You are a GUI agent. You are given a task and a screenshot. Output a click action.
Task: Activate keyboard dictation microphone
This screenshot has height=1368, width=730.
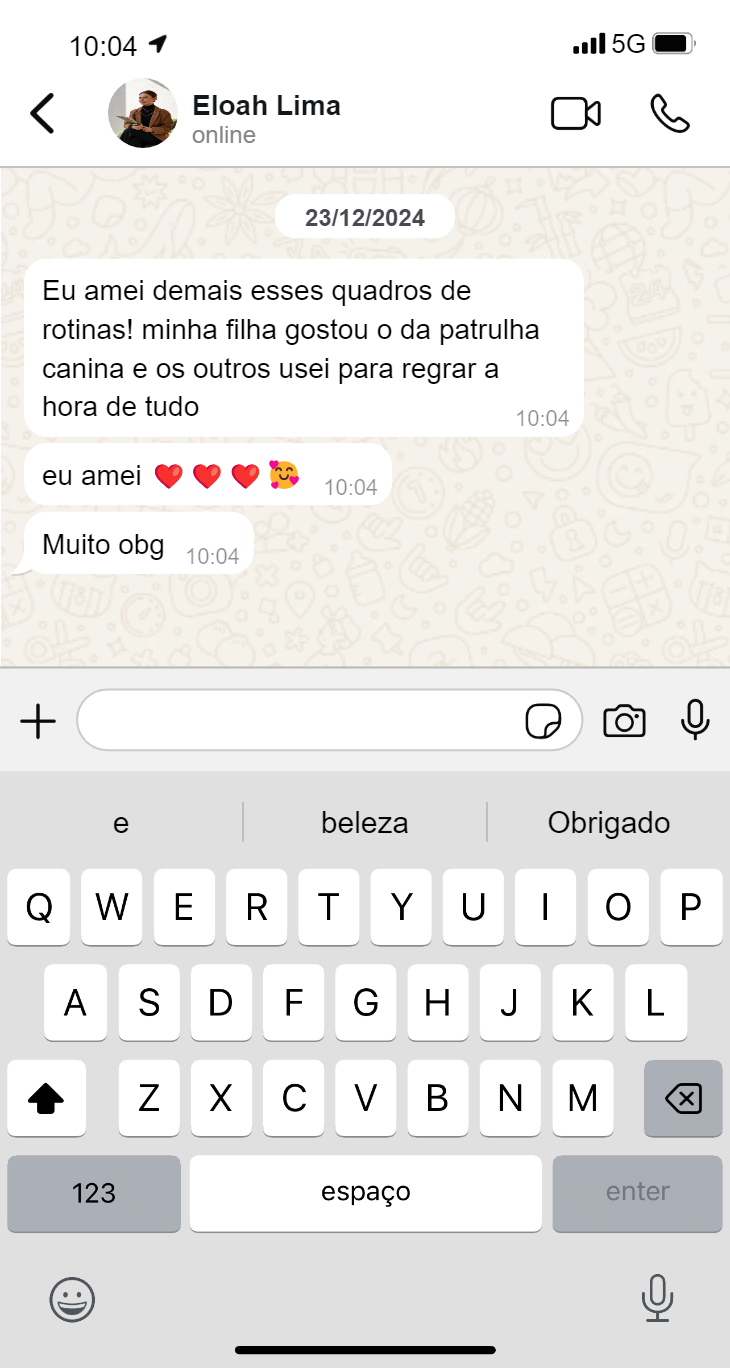(x=656, y=1298)
